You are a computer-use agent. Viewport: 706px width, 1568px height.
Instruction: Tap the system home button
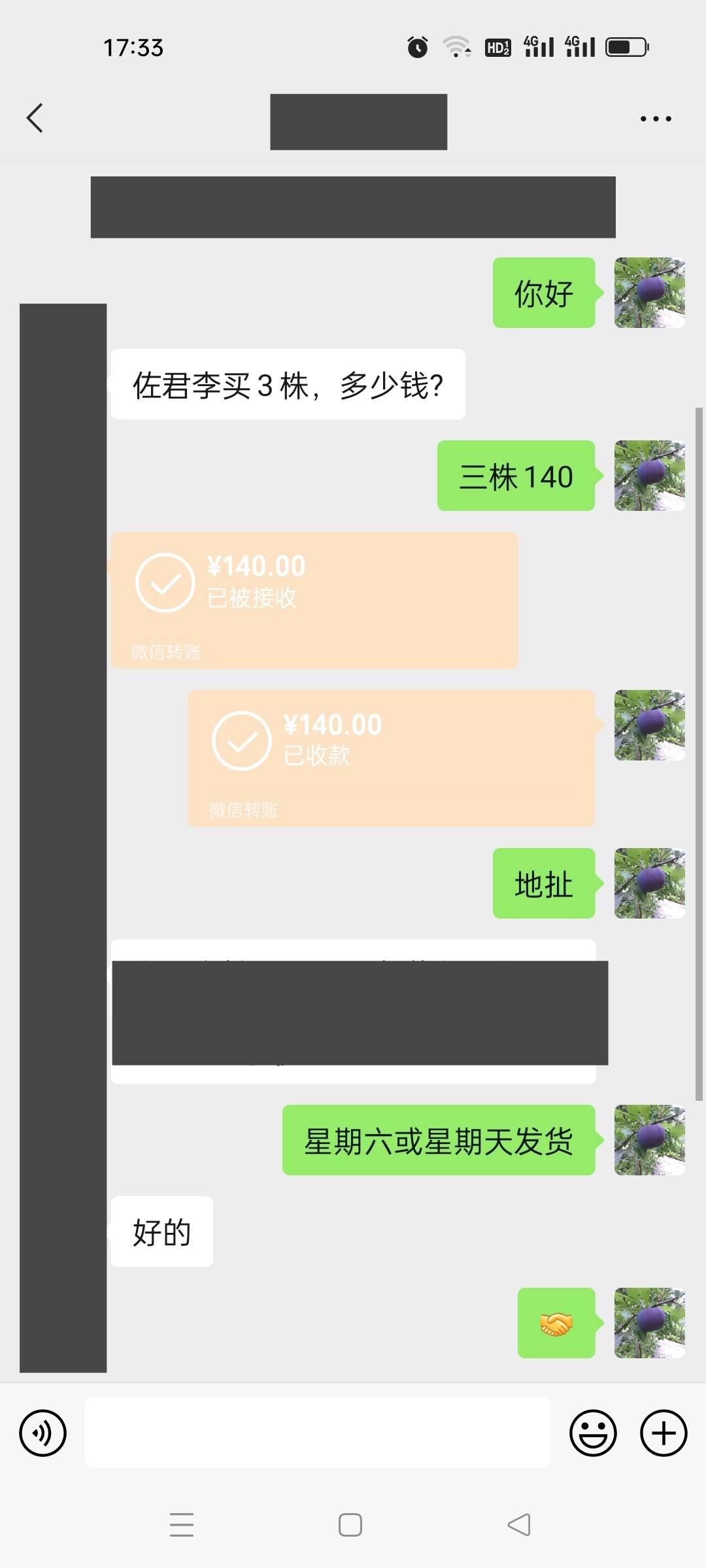[x=350, y=1525]
